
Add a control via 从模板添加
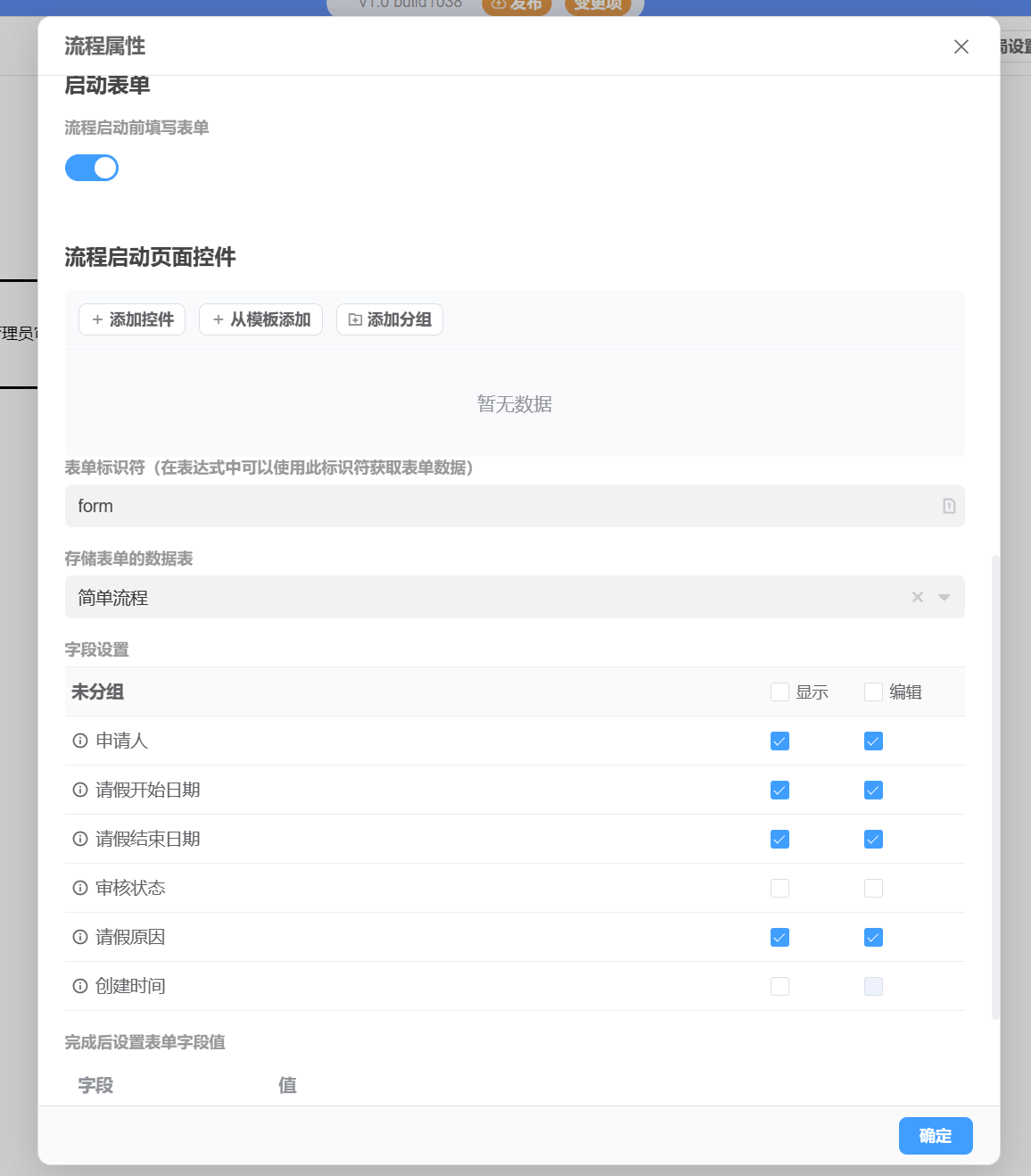[x=260, y=319]
